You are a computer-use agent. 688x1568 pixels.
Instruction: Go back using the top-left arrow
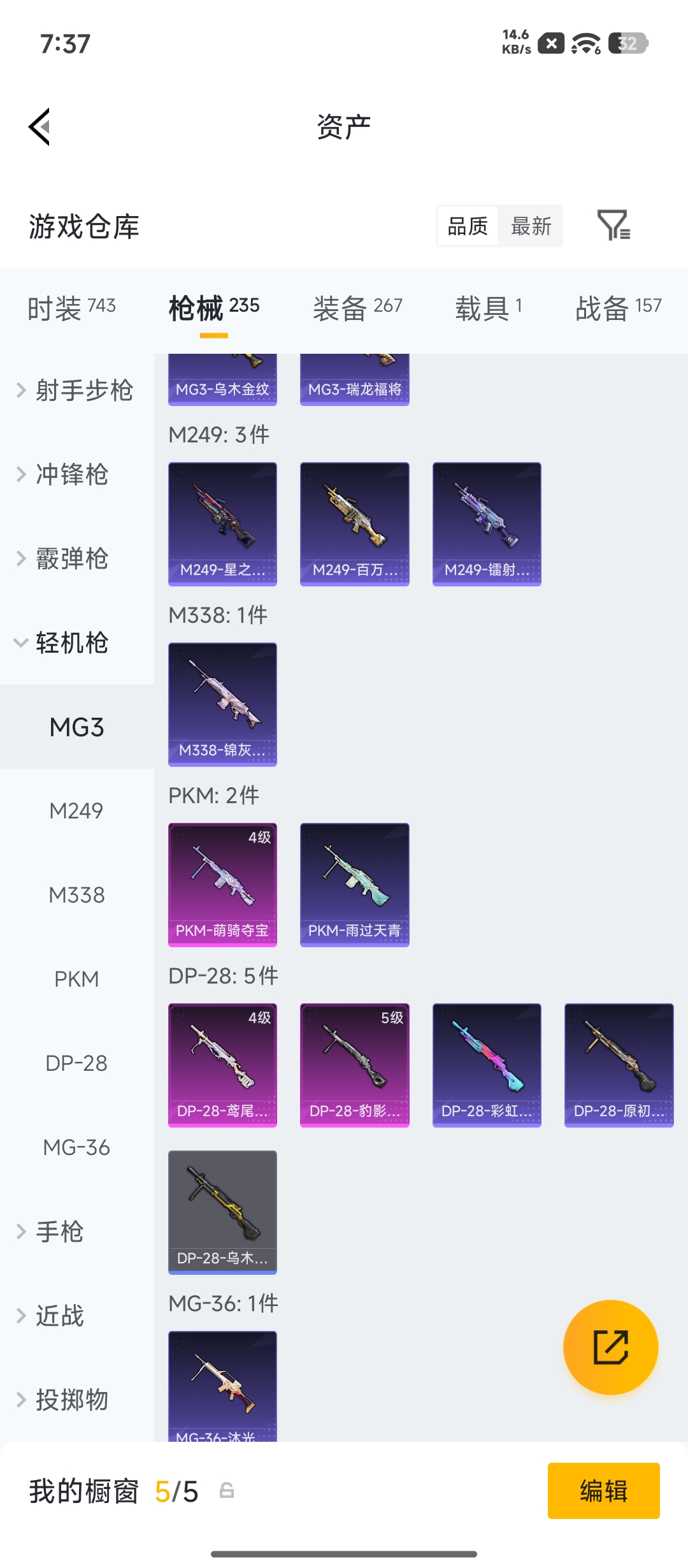39,127
